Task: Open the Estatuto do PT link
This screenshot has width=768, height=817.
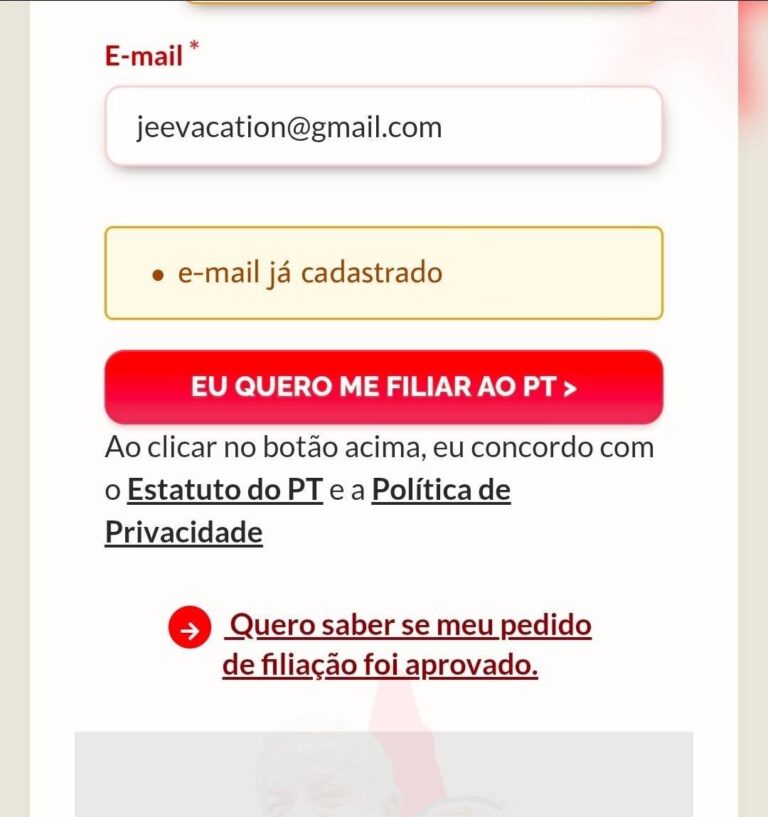Action: (225, 491)
